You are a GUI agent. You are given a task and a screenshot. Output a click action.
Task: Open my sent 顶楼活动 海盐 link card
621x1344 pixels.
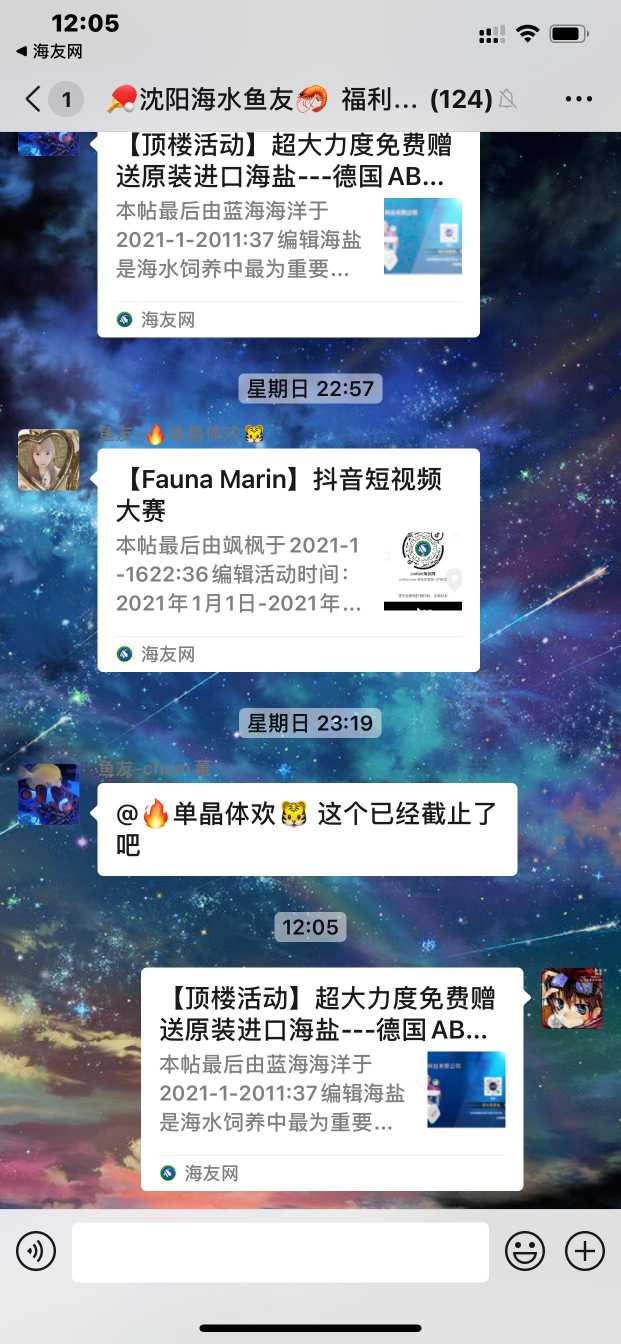click(x=331, y=1078)
